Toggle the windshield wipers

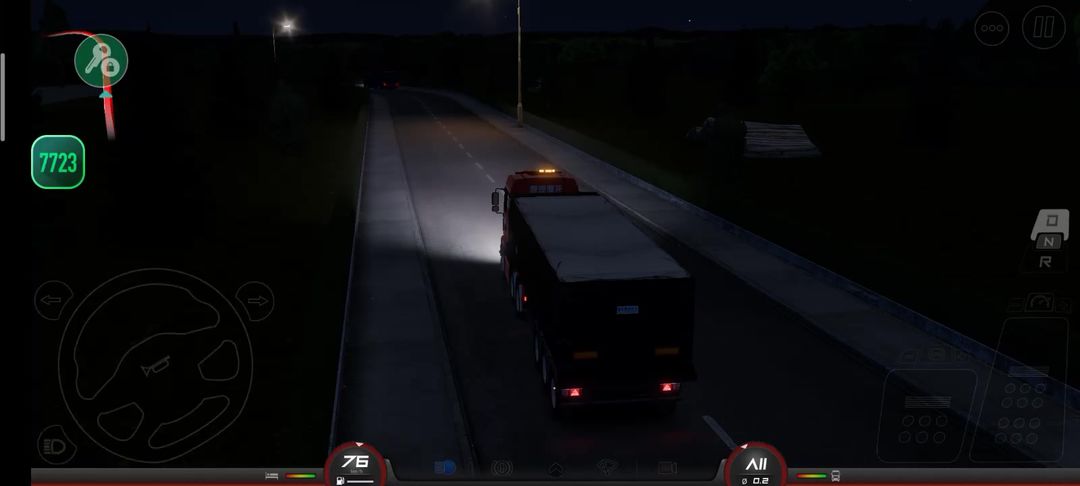(x=608, y=467)
